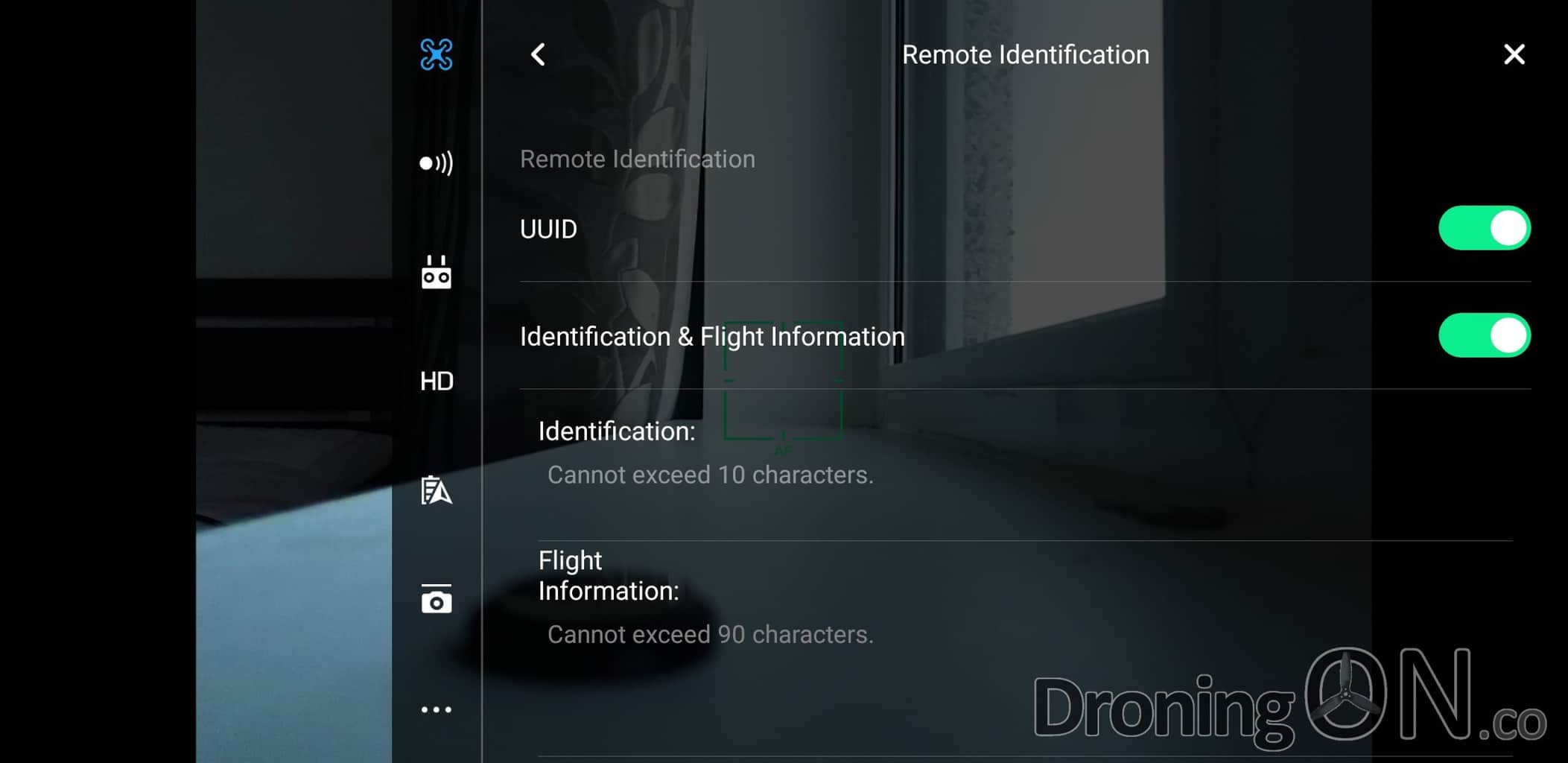
Task: Switch to the HD transmission tab
Action: pos(437,381)
